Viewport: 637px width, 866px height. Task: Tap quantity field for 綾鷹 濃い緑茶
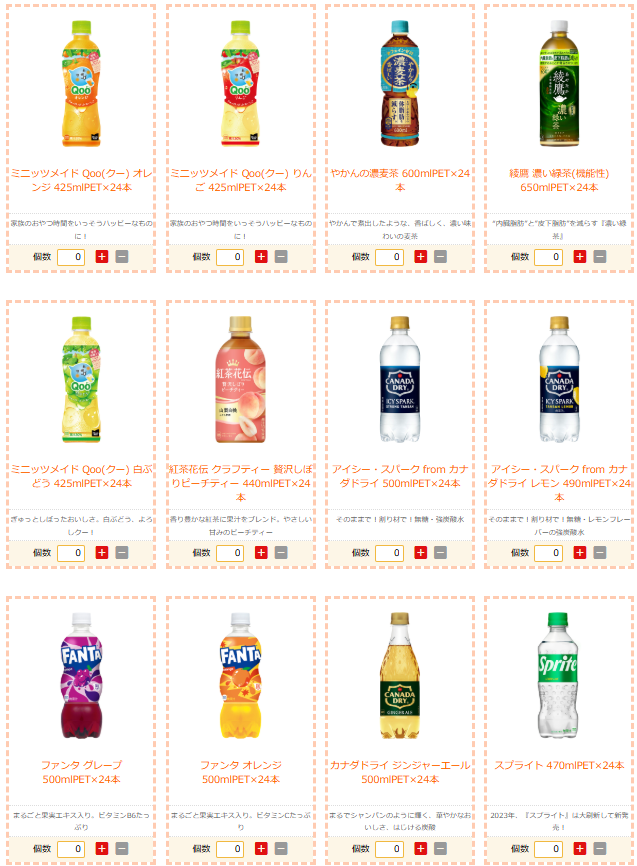pos(548,257)
